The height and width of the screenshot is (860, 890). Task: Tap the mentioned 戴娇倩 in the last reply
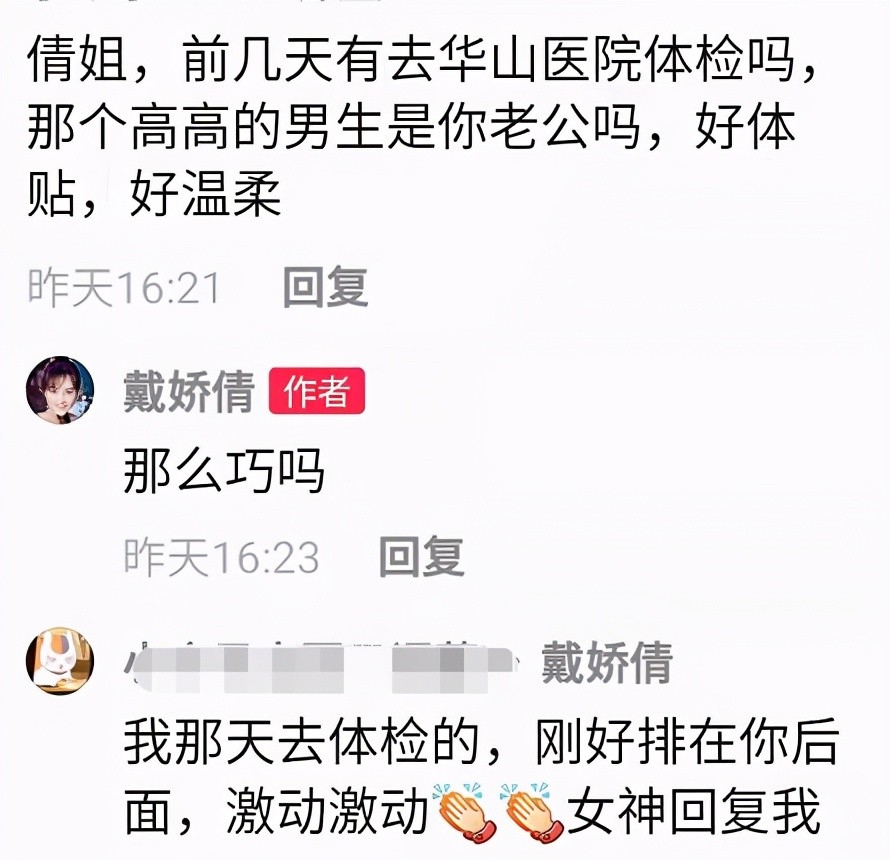click(x=606, y=664)
